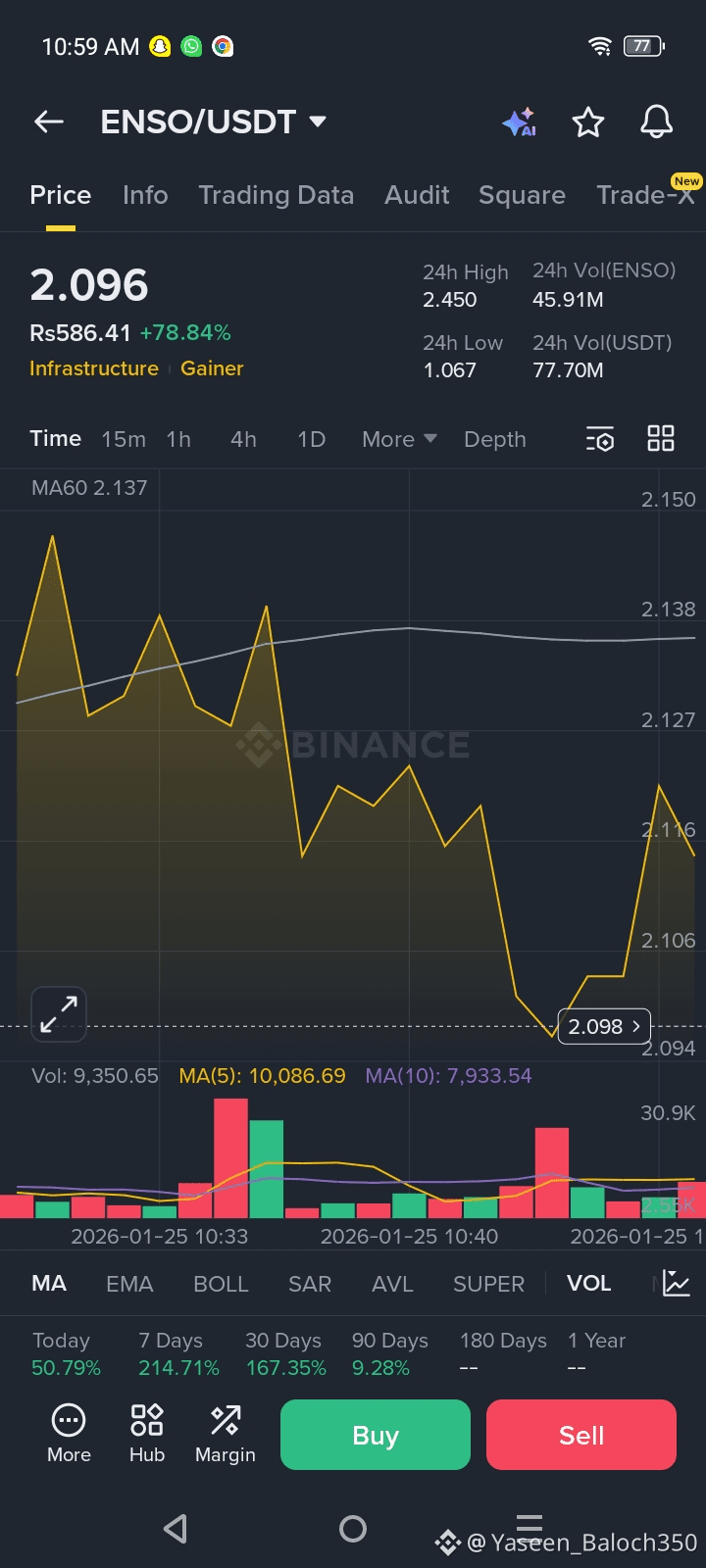Show the Depth chart

tap(495, 439)
